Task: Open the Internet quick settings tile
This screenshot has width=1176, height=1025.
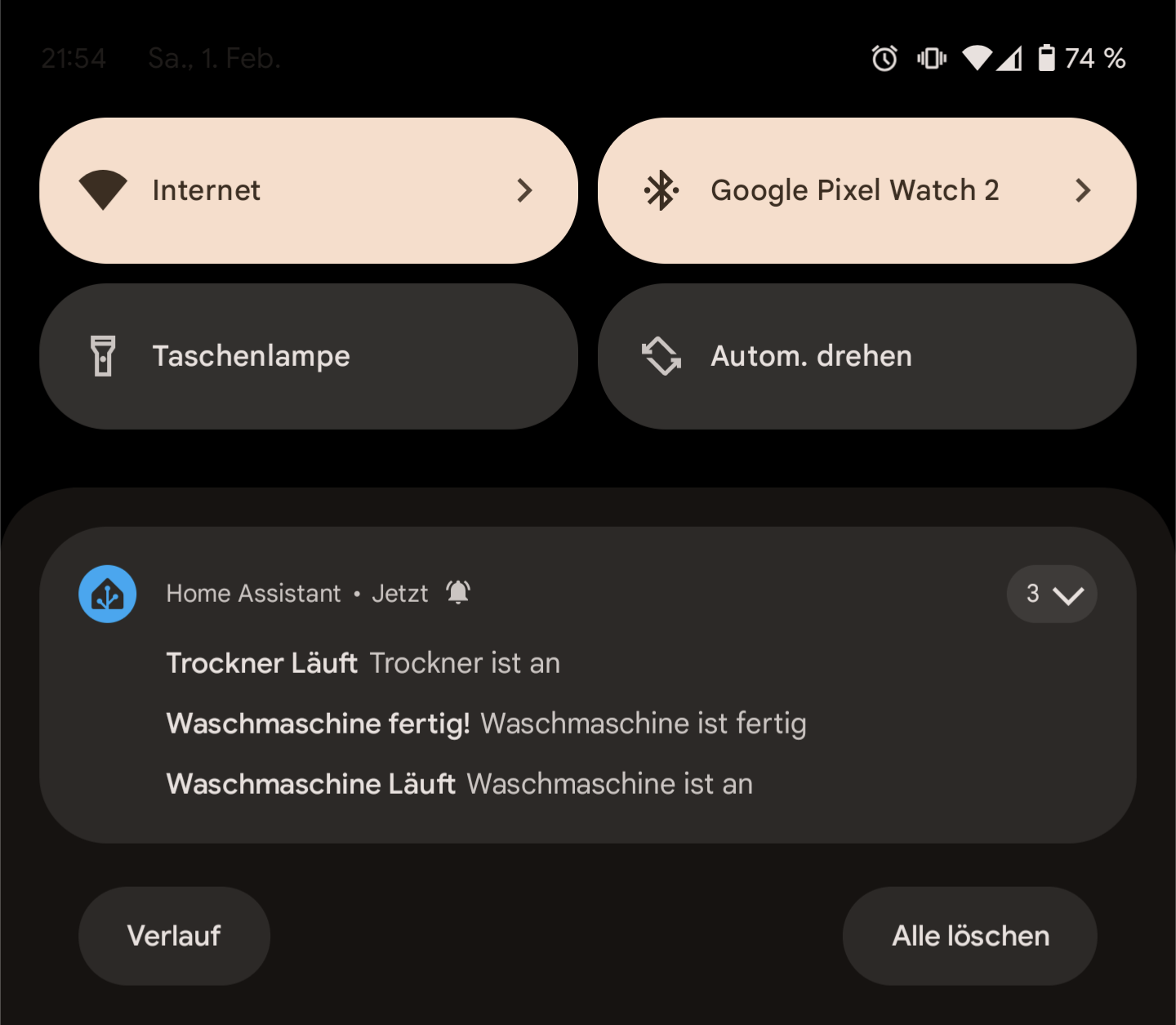Action: (308, 190)
